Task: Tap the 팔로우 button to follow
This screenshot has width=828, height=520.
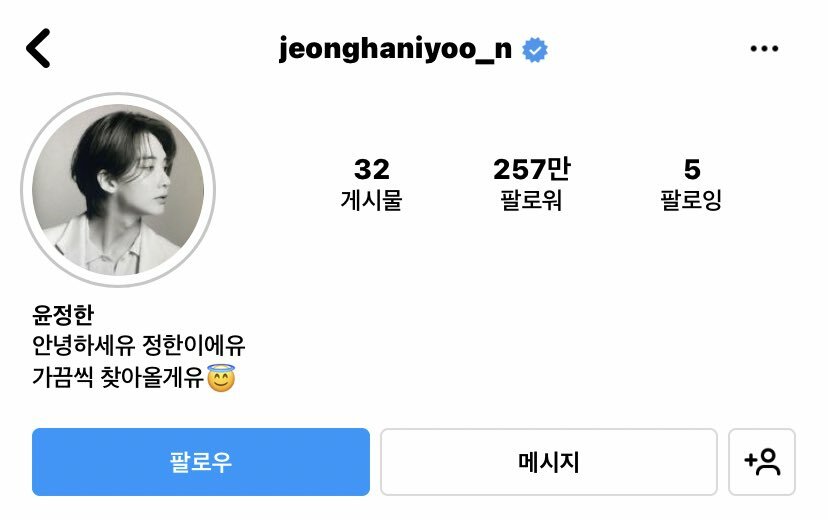Action: [201, 462]
